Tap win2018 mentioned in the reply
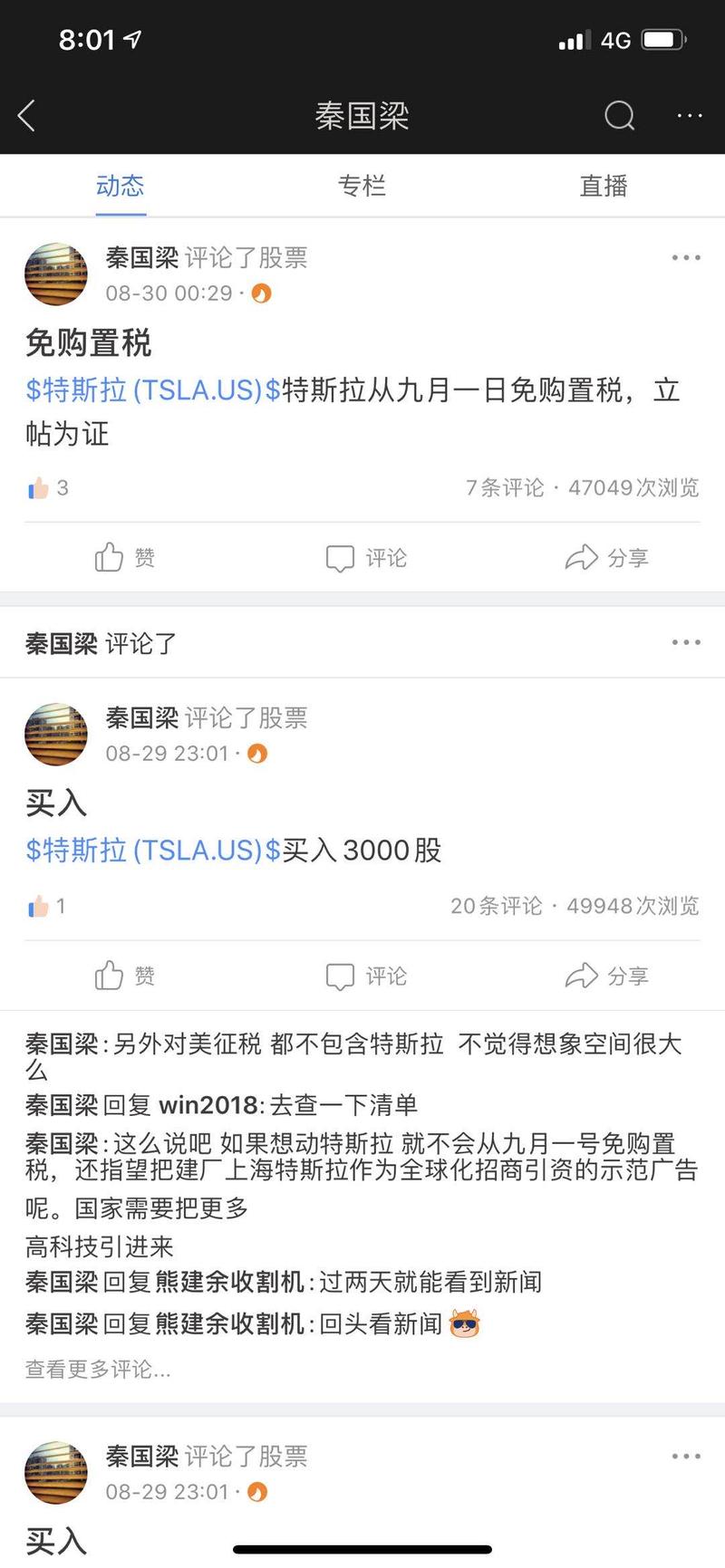The height and width of the screenshot is (1568, 725). (x=204, y=1106)
